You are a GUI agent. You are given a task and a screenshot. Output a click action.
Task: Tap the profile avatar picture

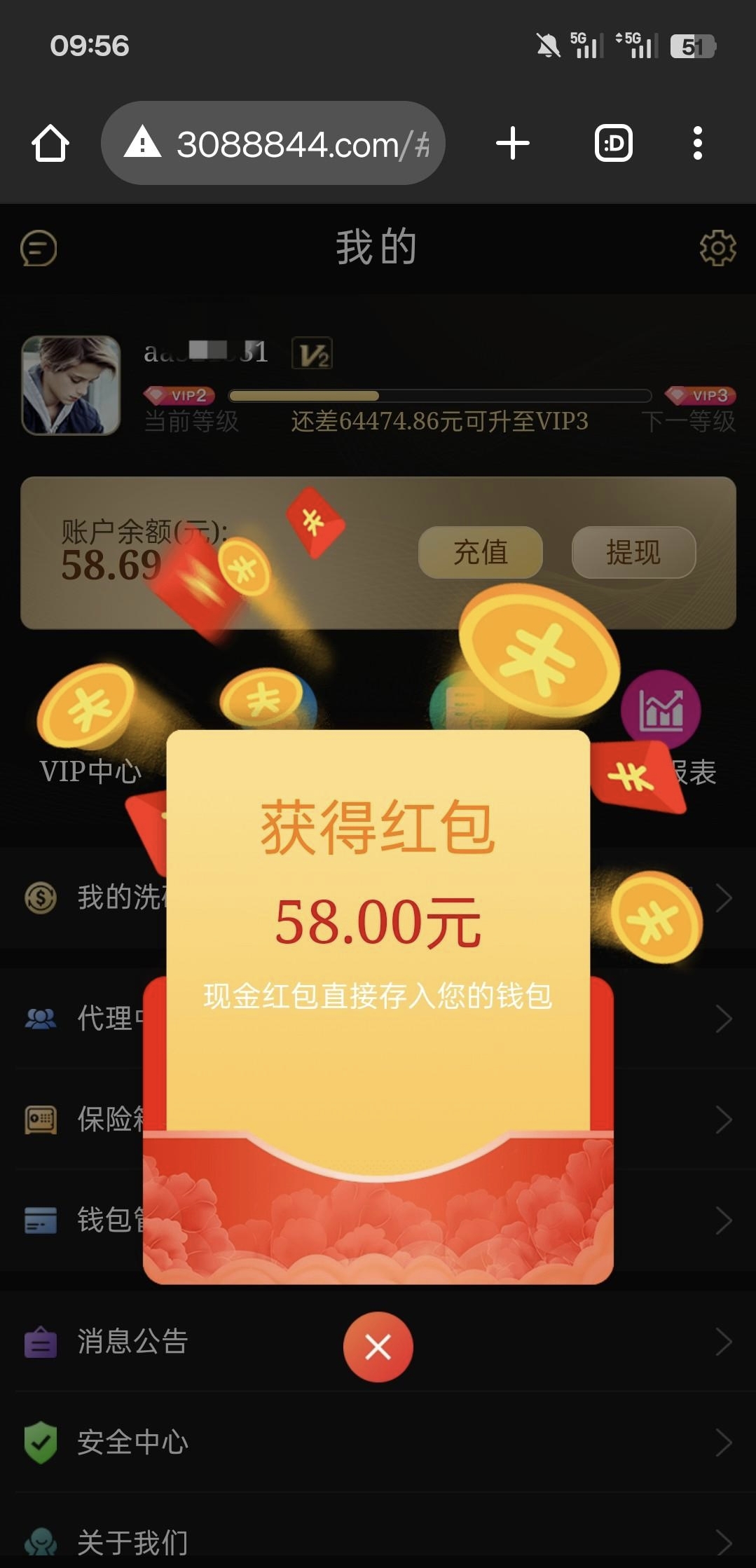(x=71, y=385)
